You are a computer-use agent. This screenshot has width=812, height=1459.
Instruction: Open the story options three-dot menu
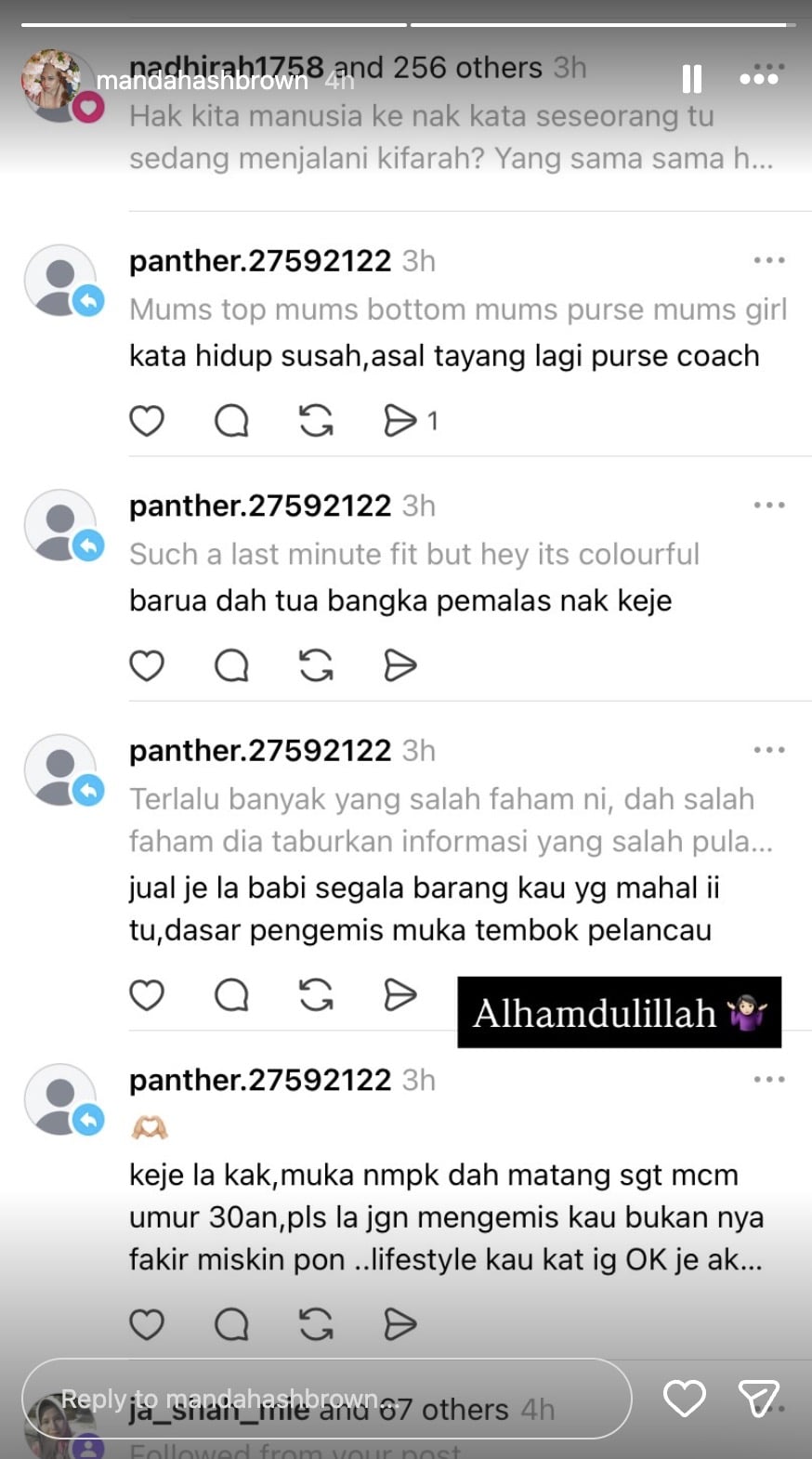click(x=761, y=79)
